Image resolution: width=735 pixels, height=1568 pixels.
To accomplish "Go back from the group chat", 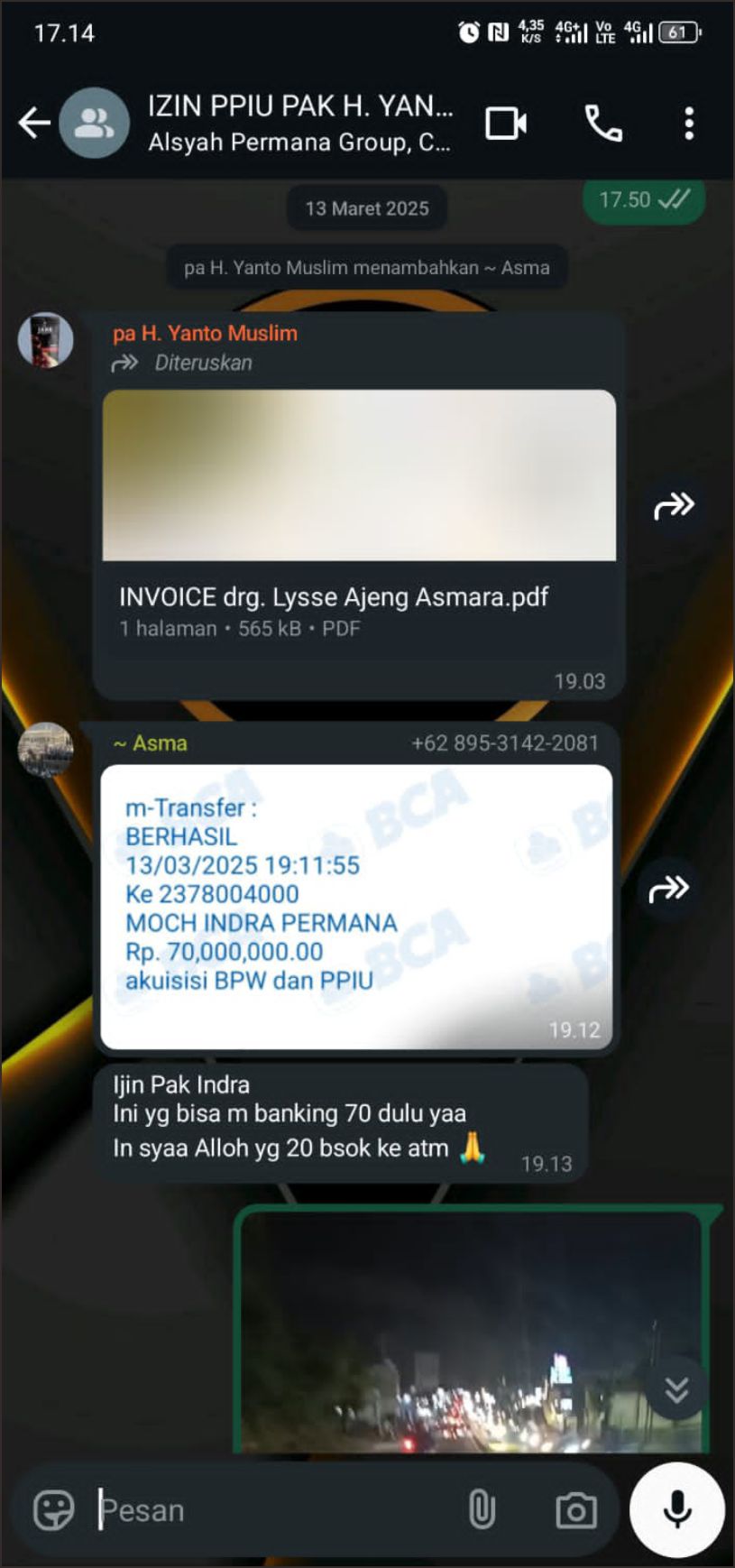I will click(34, 123).
